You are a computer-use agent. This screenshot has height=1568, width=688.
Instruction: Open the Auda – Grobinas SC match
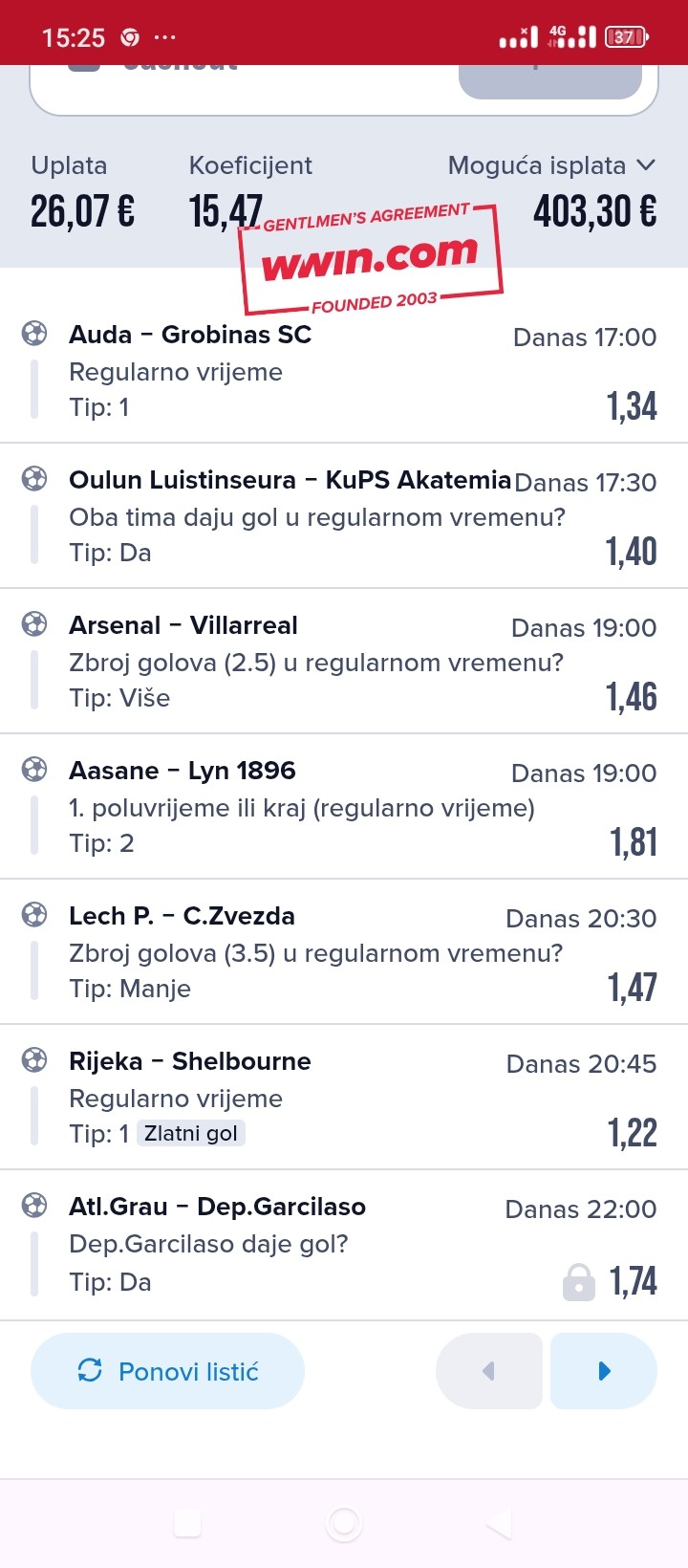344,370
